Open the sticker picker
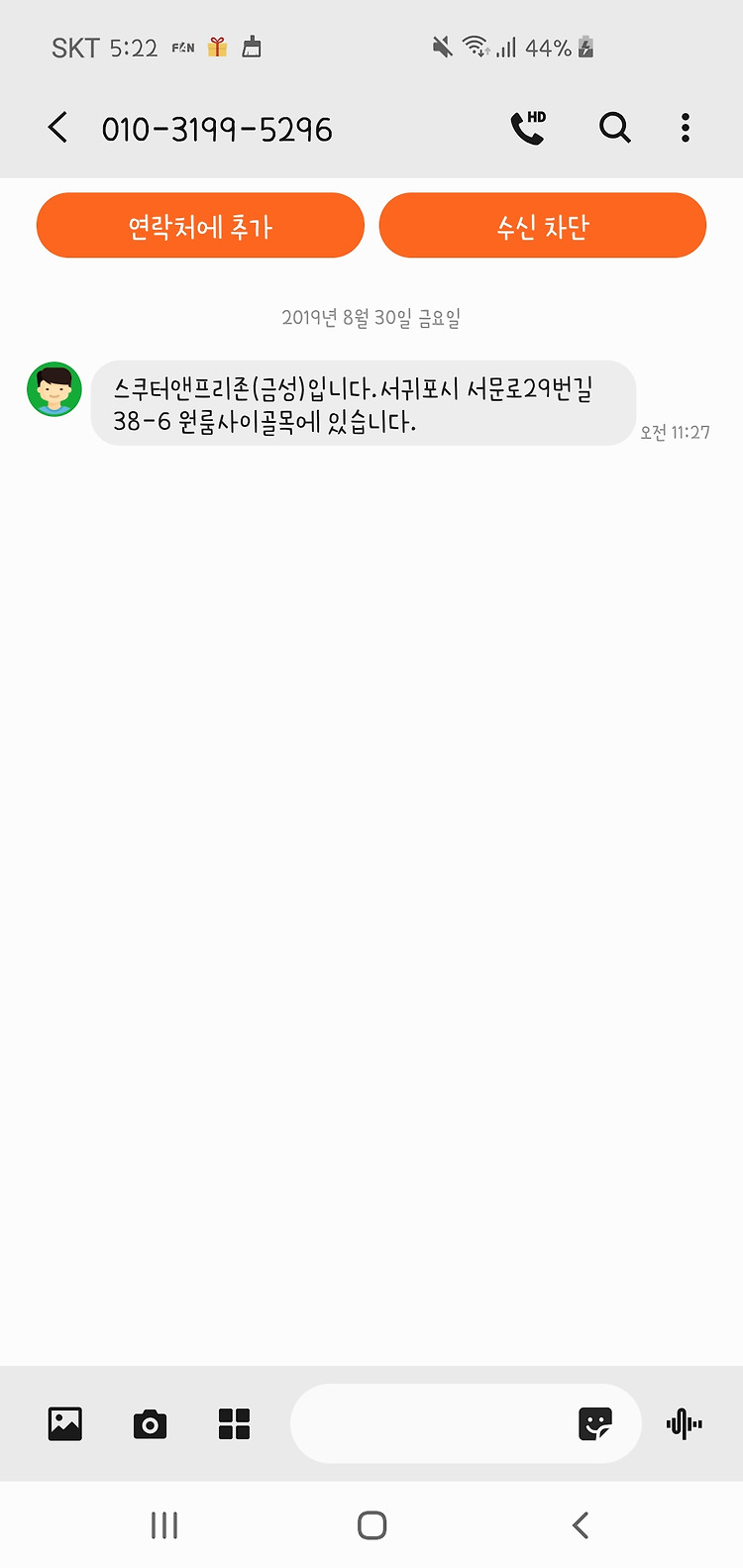The image size is (743, 1568). coord(595,1424)
